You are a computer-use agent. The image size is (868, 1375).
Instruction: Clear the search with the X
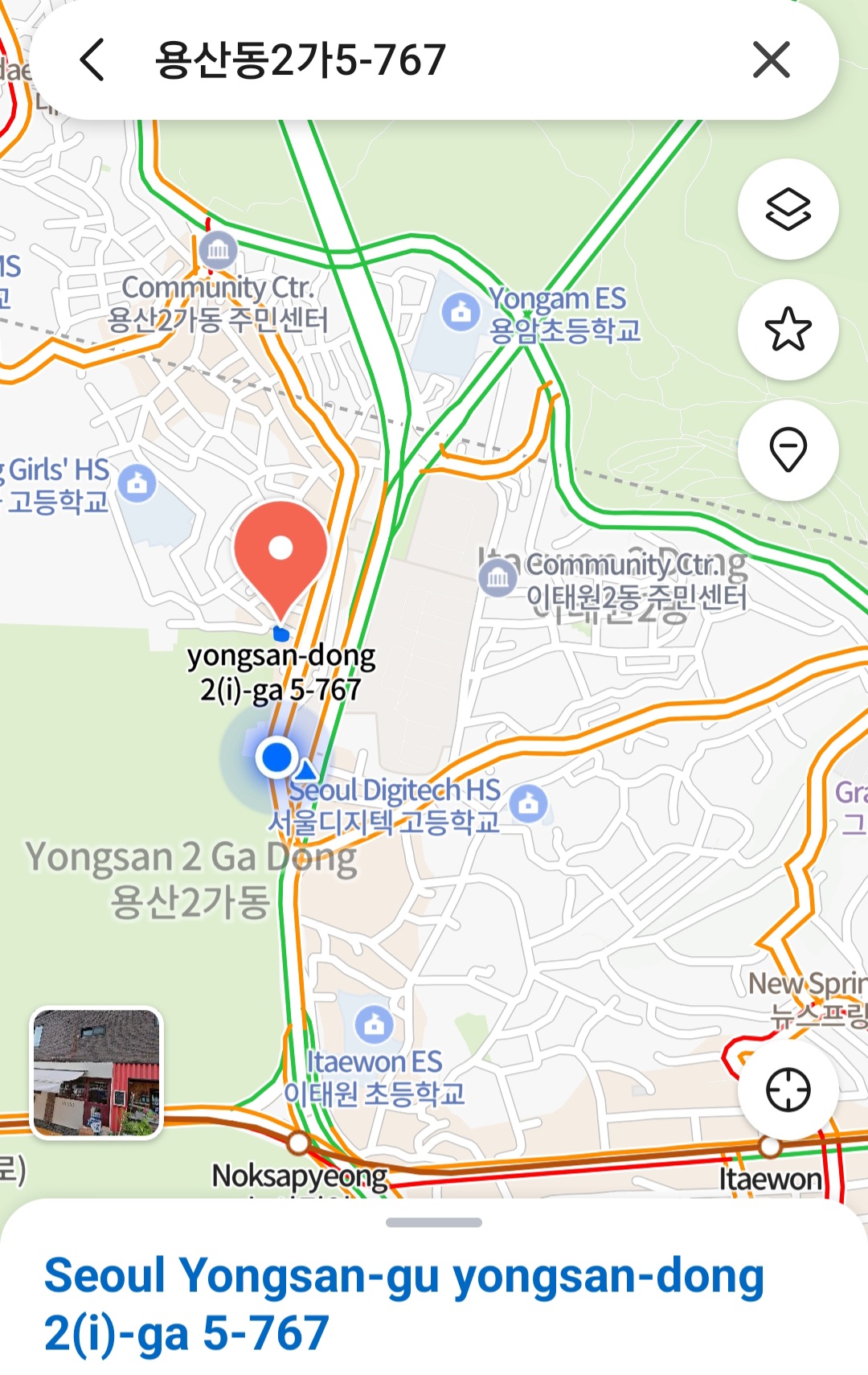click(771, 60)
